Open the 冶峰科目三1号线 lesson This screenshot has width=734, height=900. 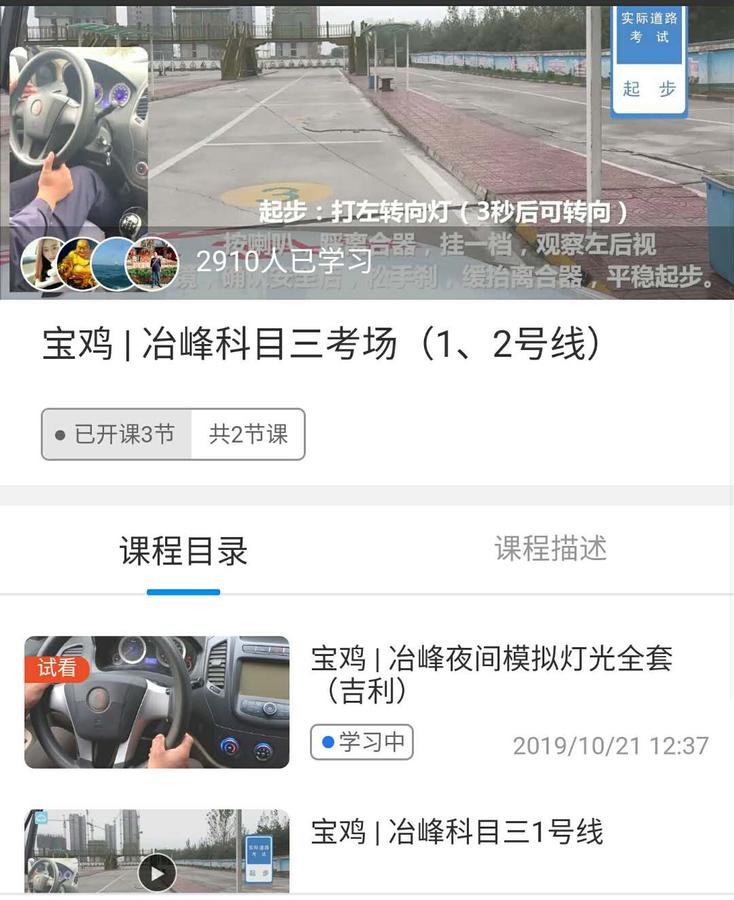(457, 832)
